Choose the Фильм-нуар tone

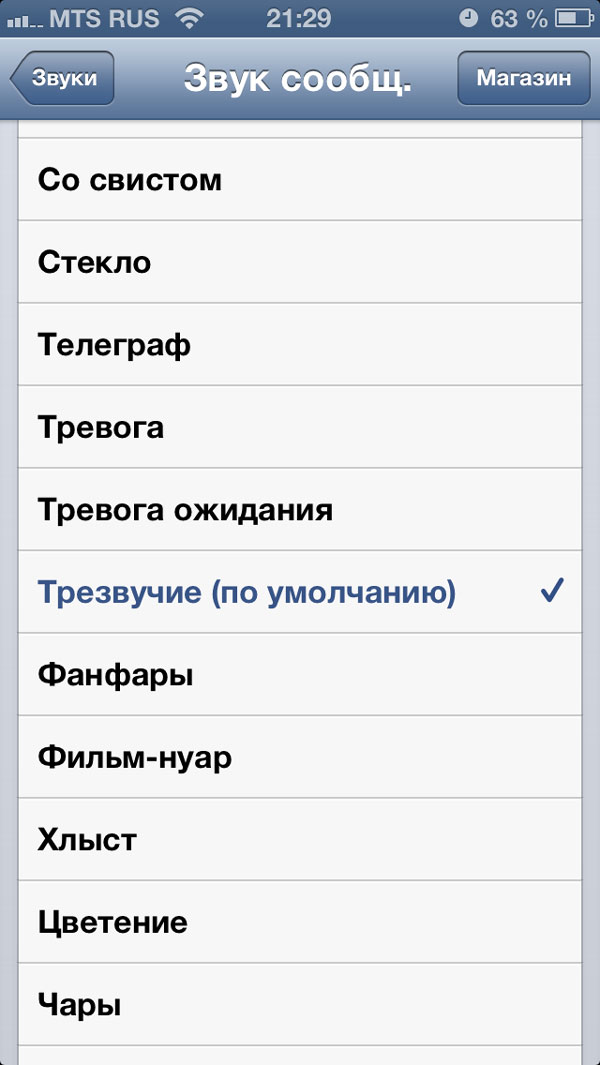coord(300,757)
